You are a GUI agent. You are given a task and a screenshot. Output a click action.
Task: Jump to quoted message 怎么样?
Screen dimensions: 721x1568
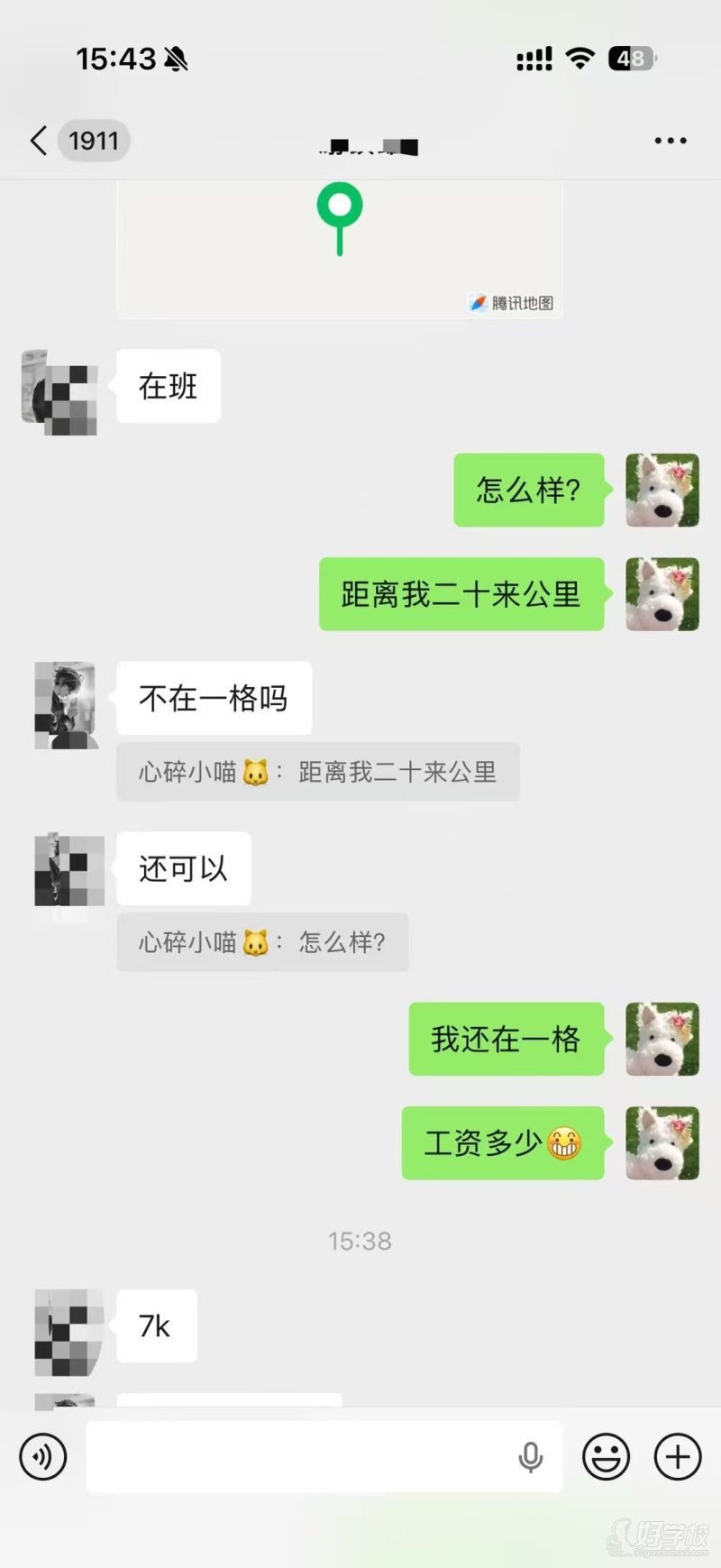(x=261, y=942)
